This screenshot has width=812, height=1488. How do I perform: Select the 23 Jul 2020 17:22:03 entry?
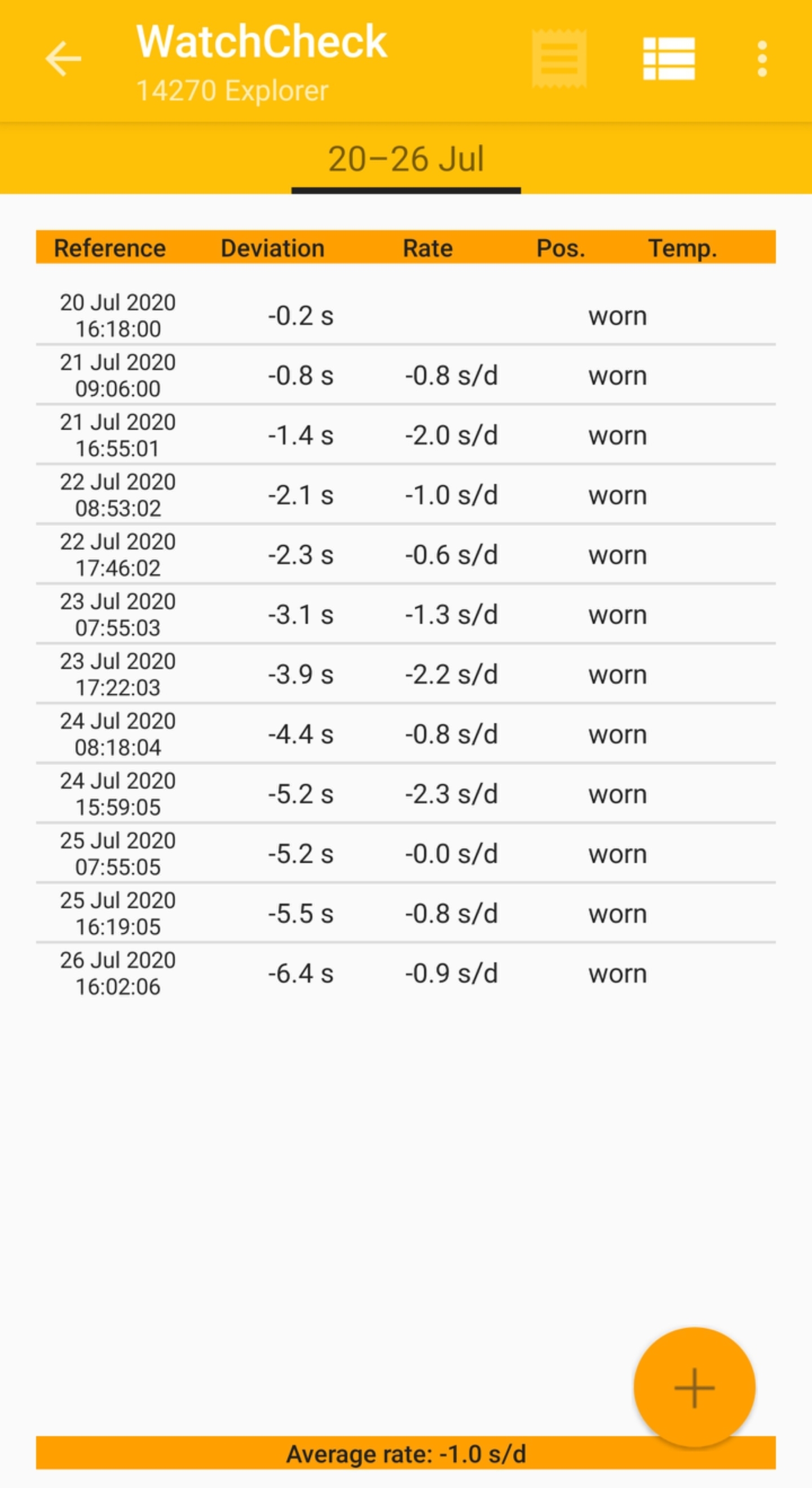pyautogui.click(x=405, y=674)
